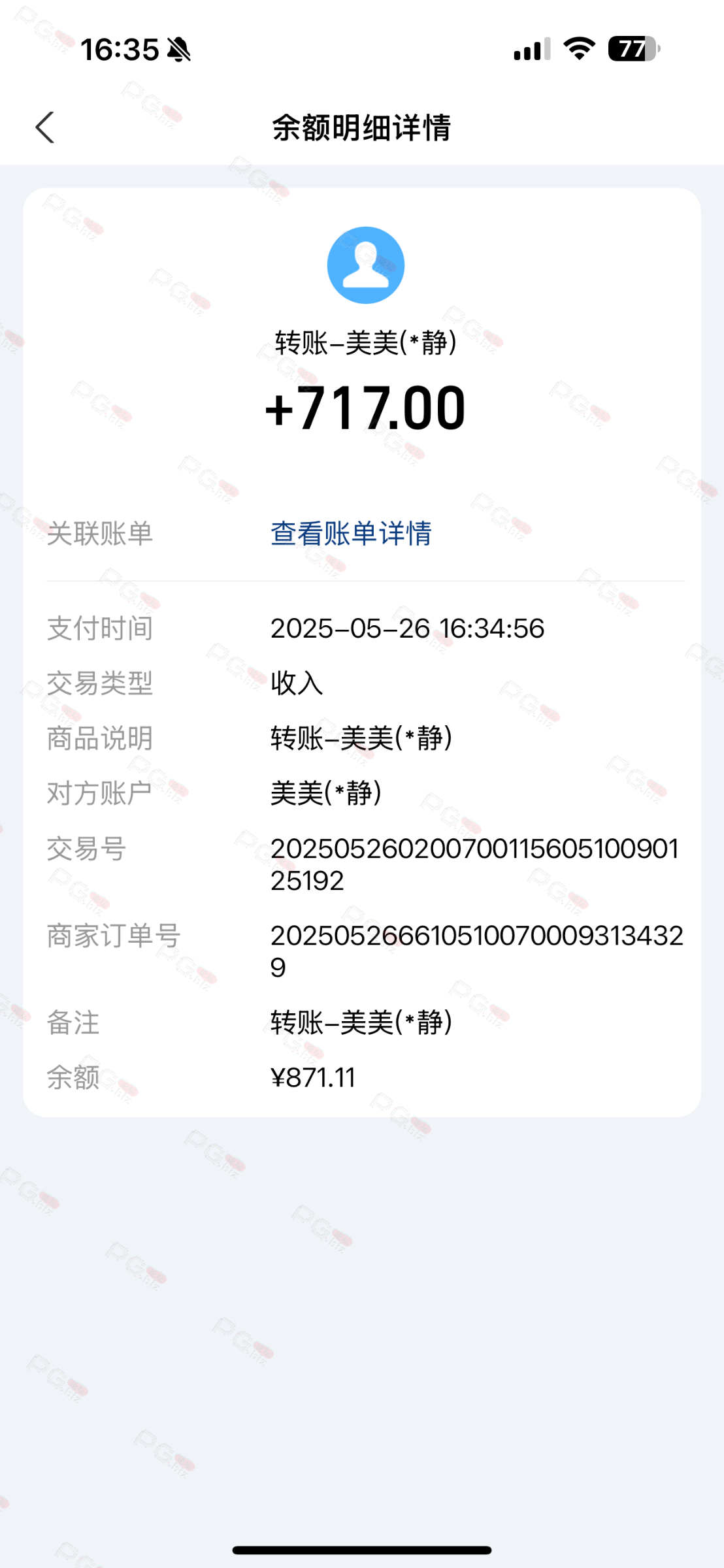
Task: Open the 查看账单详情 link
Action: coord(351,533)
